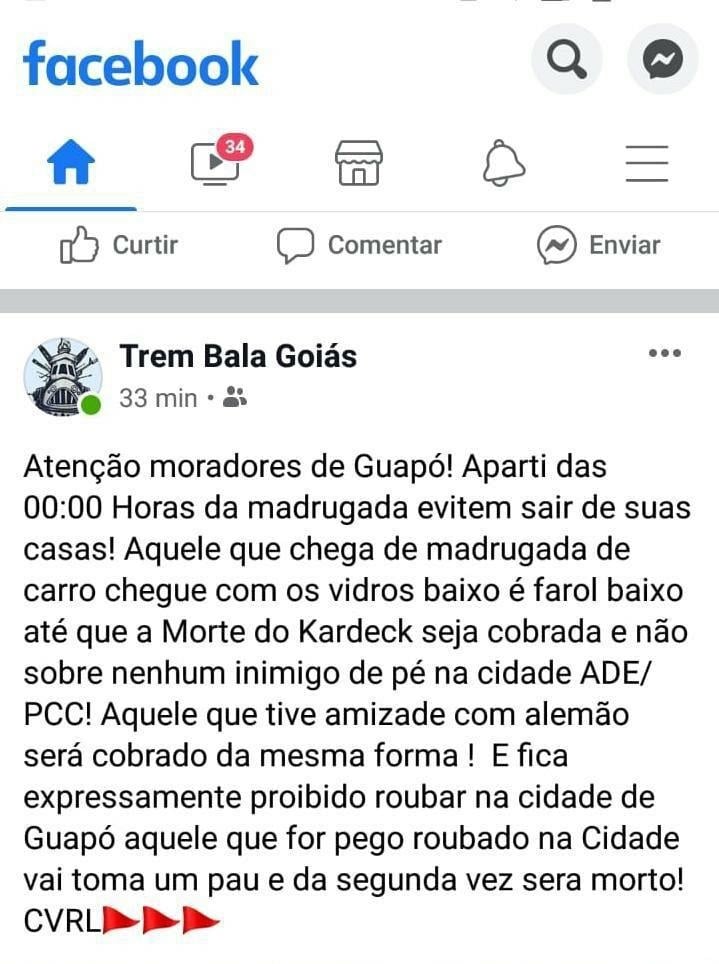Screen dimensions: 719x964
Task: Open Facebook search
Action: coord(566,60)
